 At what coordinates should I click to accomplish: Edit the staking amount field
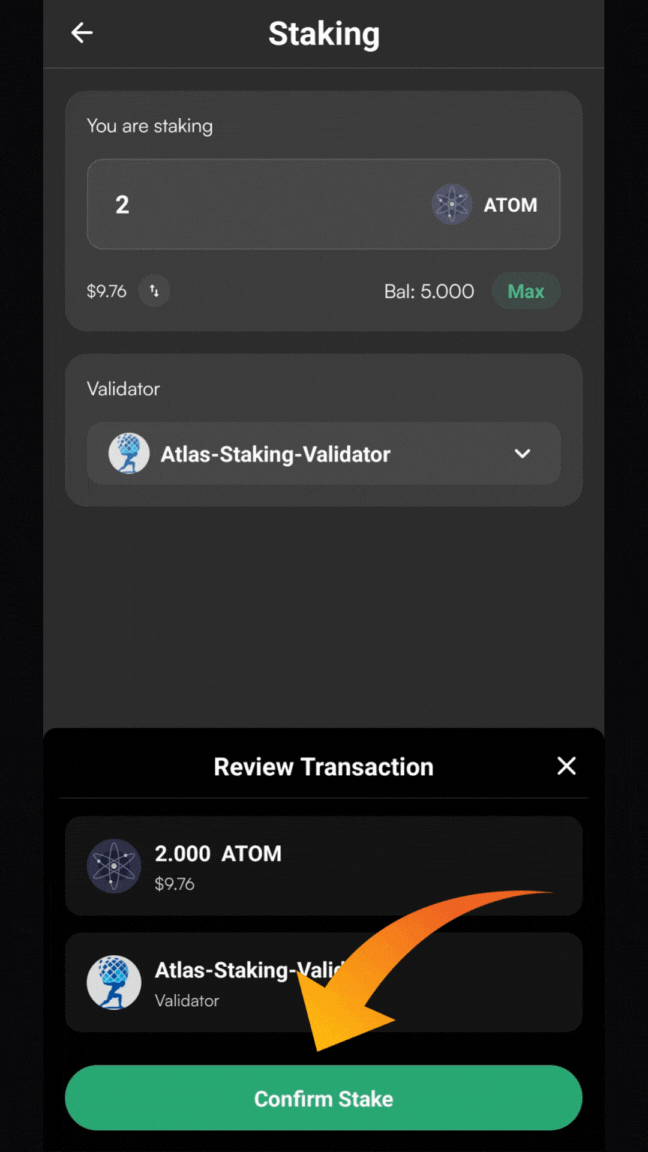coord(250,205)
